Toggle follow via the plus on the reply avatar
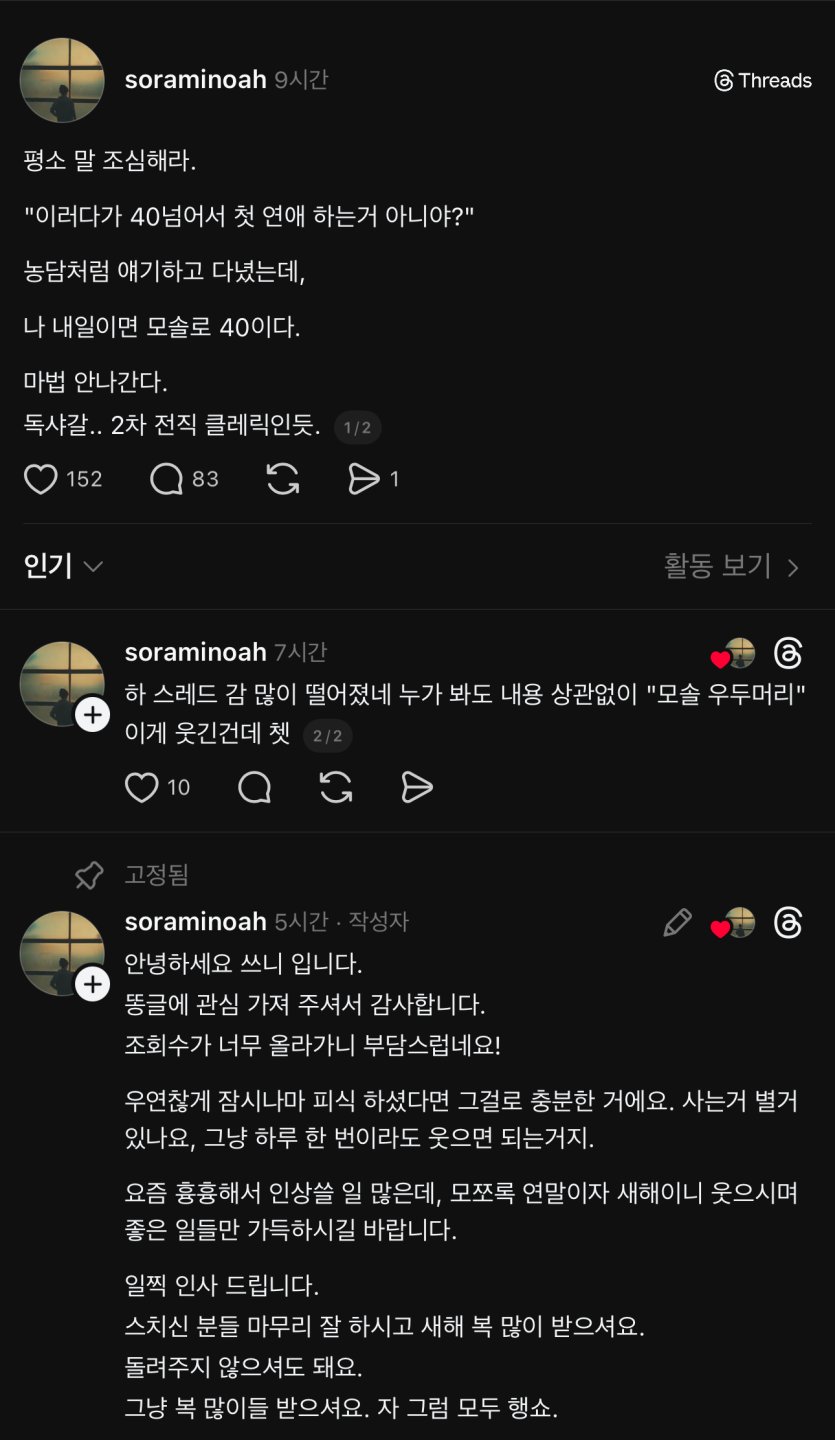Viewport: 835px width, 1440px height. tap(93, 714)
